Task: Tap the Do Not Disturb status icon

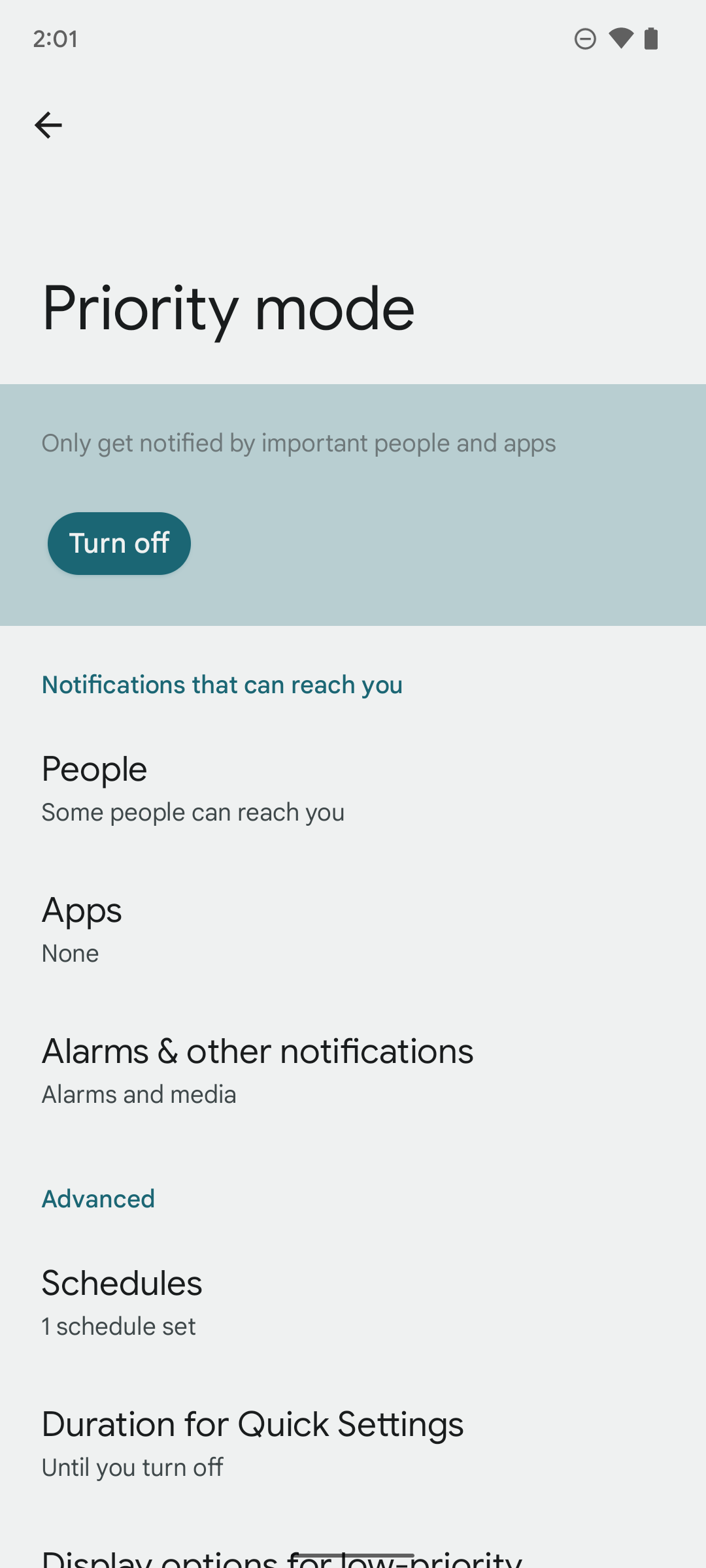Action: click(585, 39)
